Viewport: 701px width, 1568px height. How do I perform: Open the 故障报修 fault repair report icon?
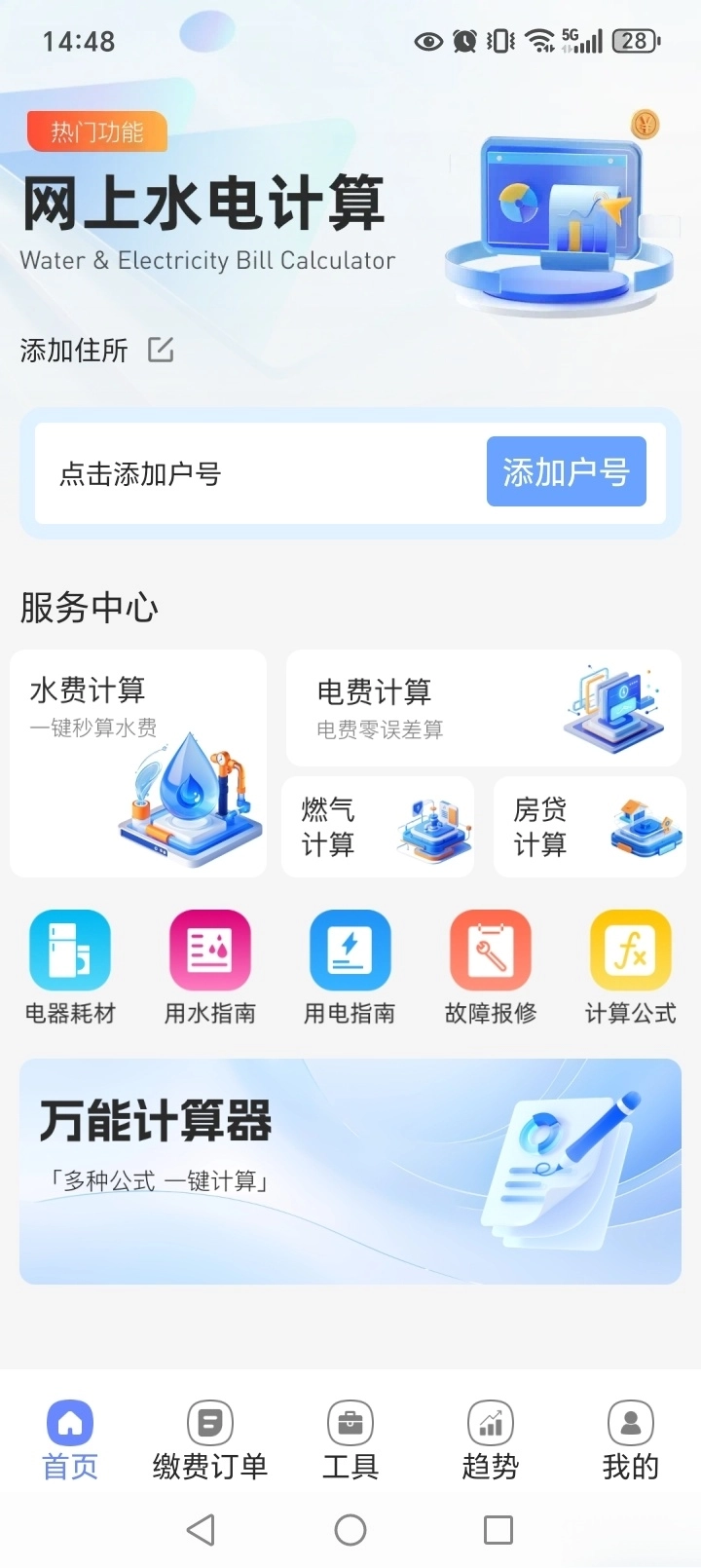pos(490,964)
